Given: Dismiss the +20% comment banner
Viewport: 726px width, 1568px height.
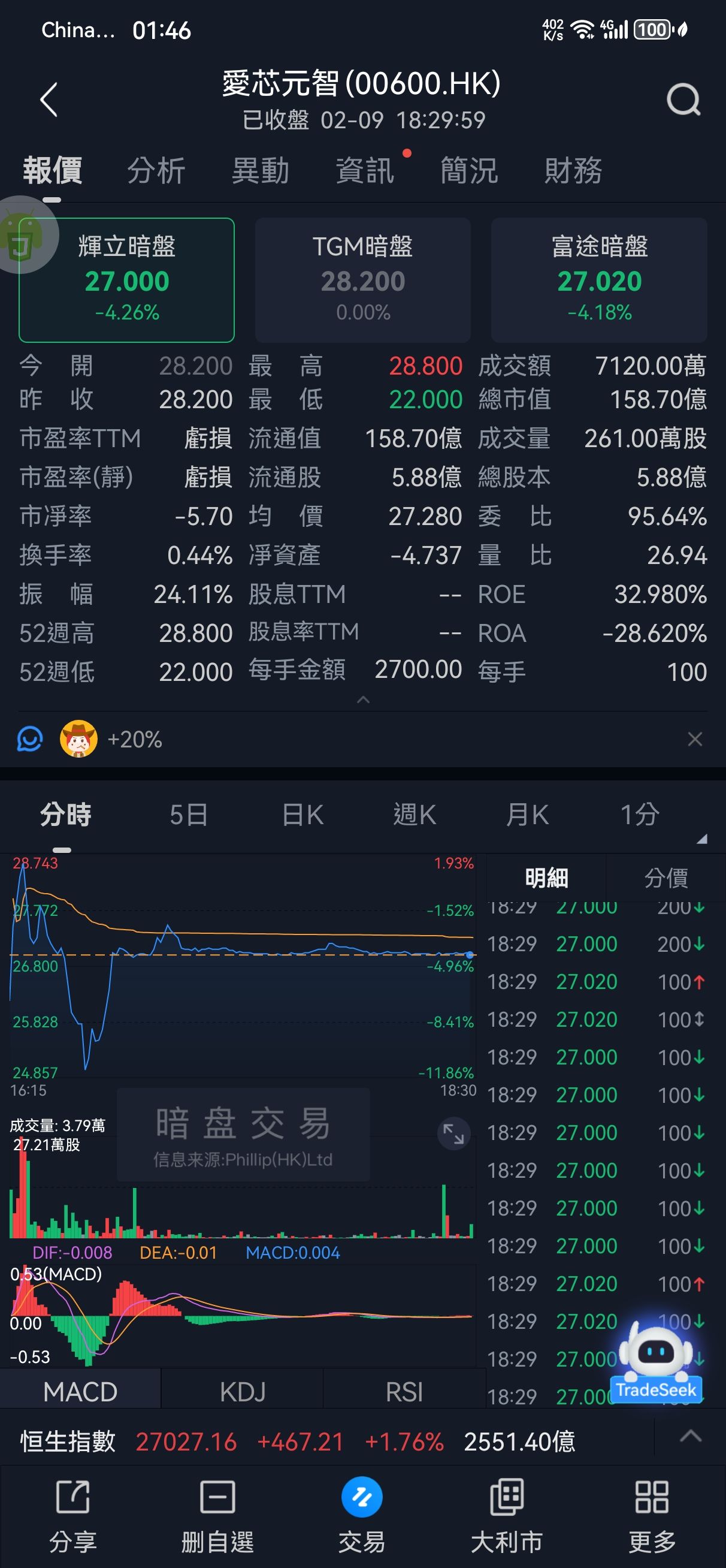Looking at the screenshot, I should tap(694, 740).
